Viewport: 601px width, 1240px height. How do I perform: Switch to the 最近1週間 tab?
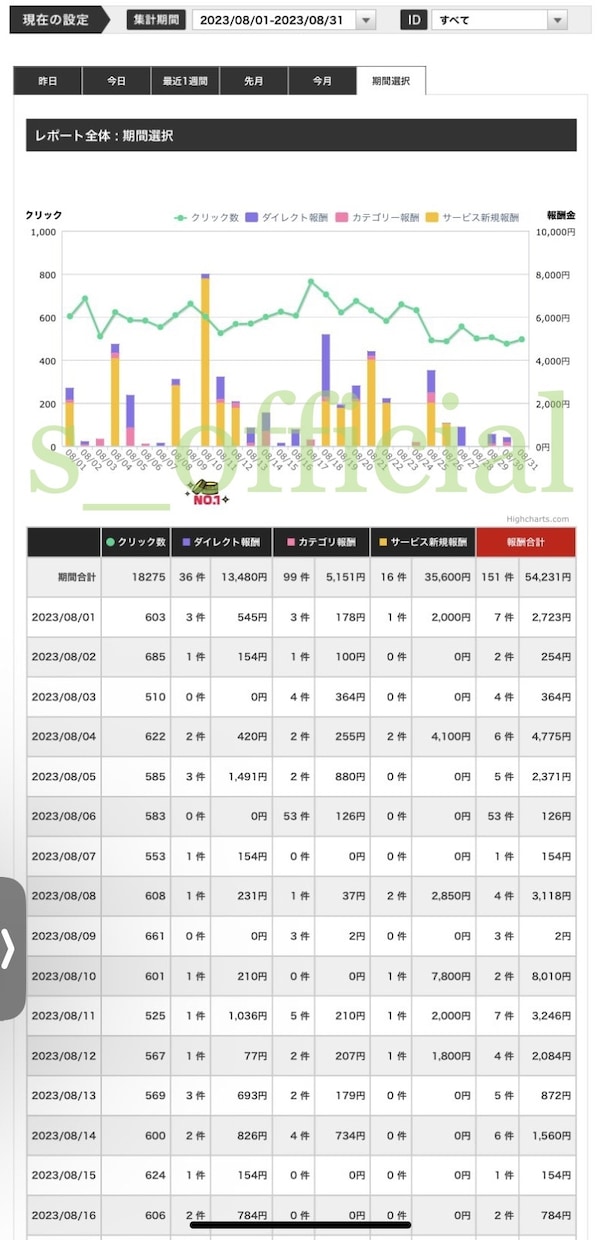pyautogui.click(x=185, y=81)
